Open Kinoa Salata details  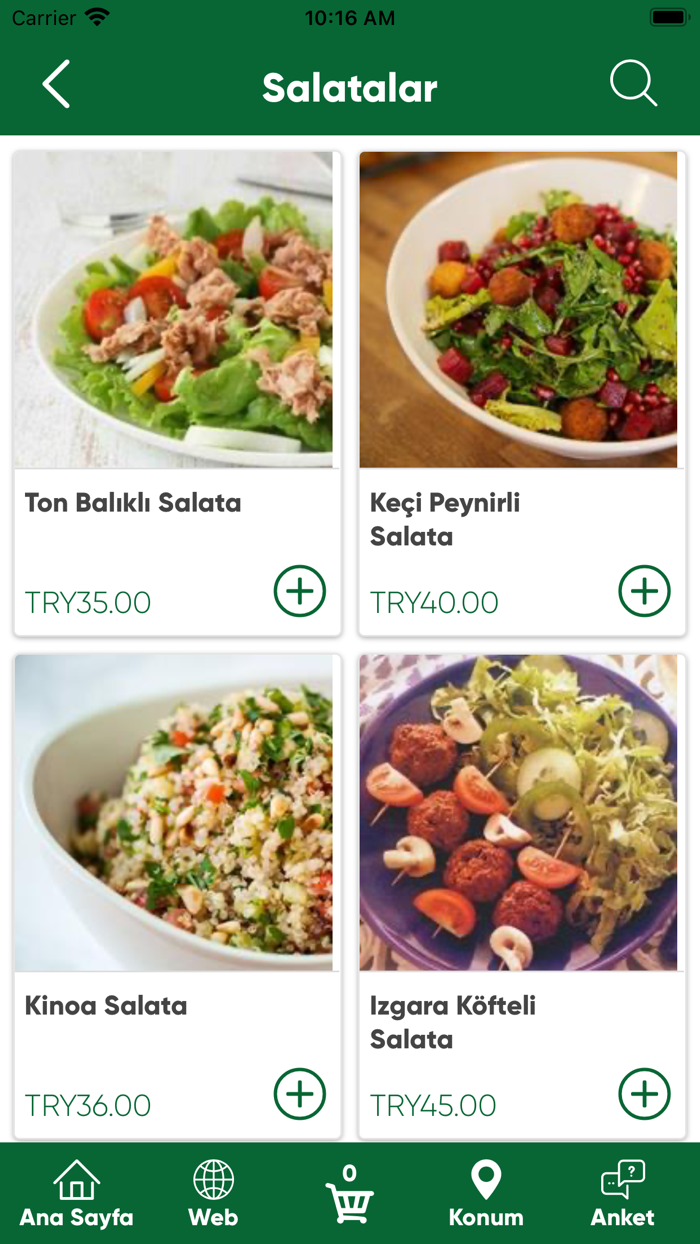point(177,897)
